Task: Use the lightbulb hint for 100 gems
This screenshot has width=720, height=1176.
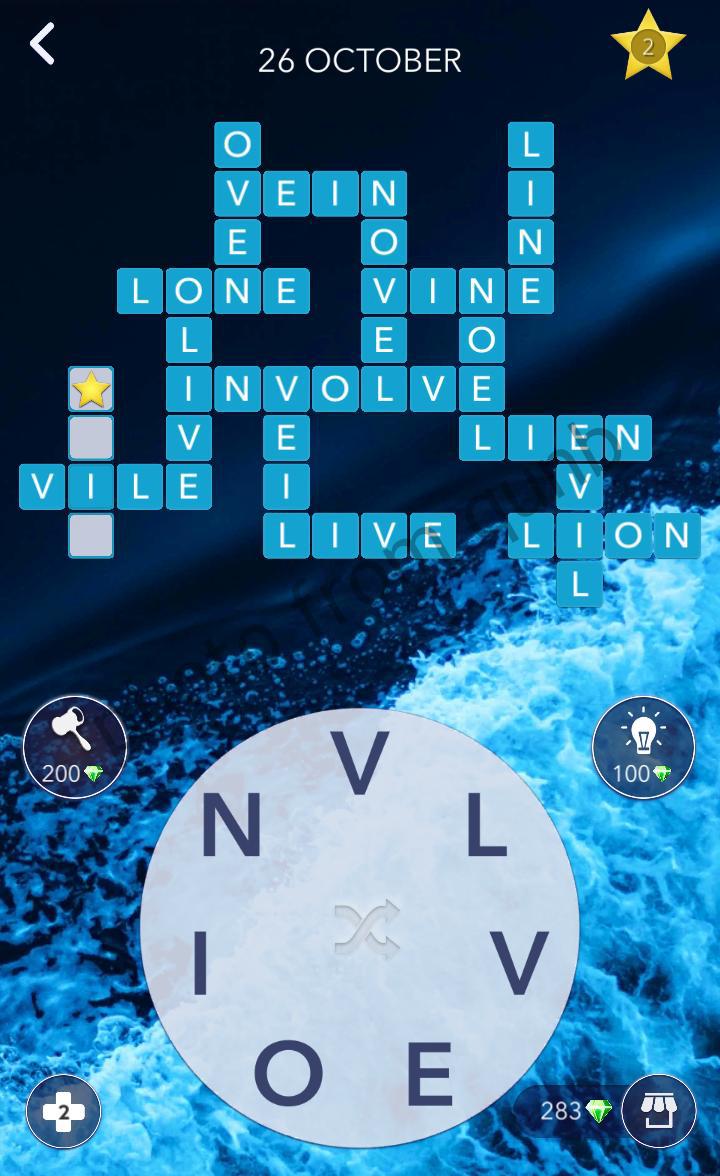Action: click(x=643, y=746)
